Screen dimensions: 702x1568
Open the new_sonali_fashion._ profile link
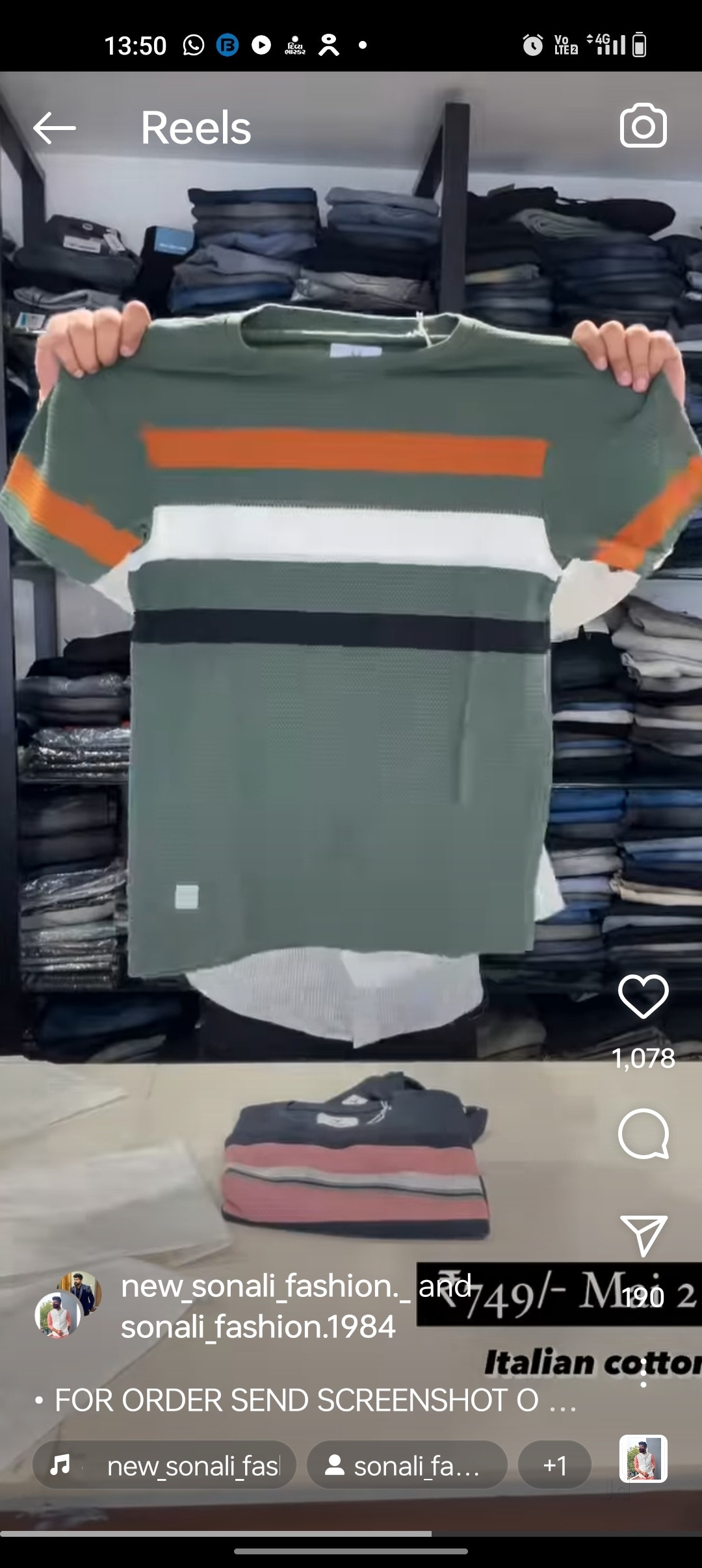[x=265, y=1286]
